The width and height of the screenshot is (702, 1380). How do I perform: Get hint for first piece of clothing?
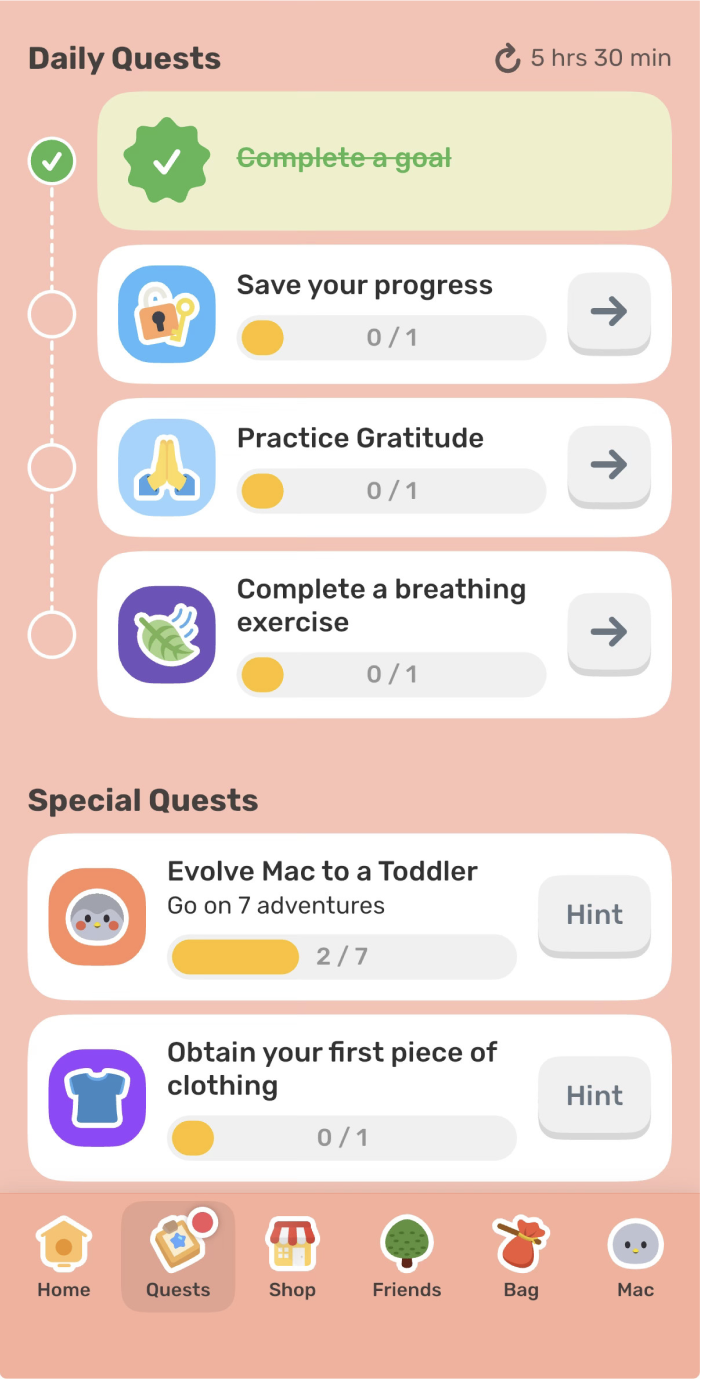[594, 1096]
